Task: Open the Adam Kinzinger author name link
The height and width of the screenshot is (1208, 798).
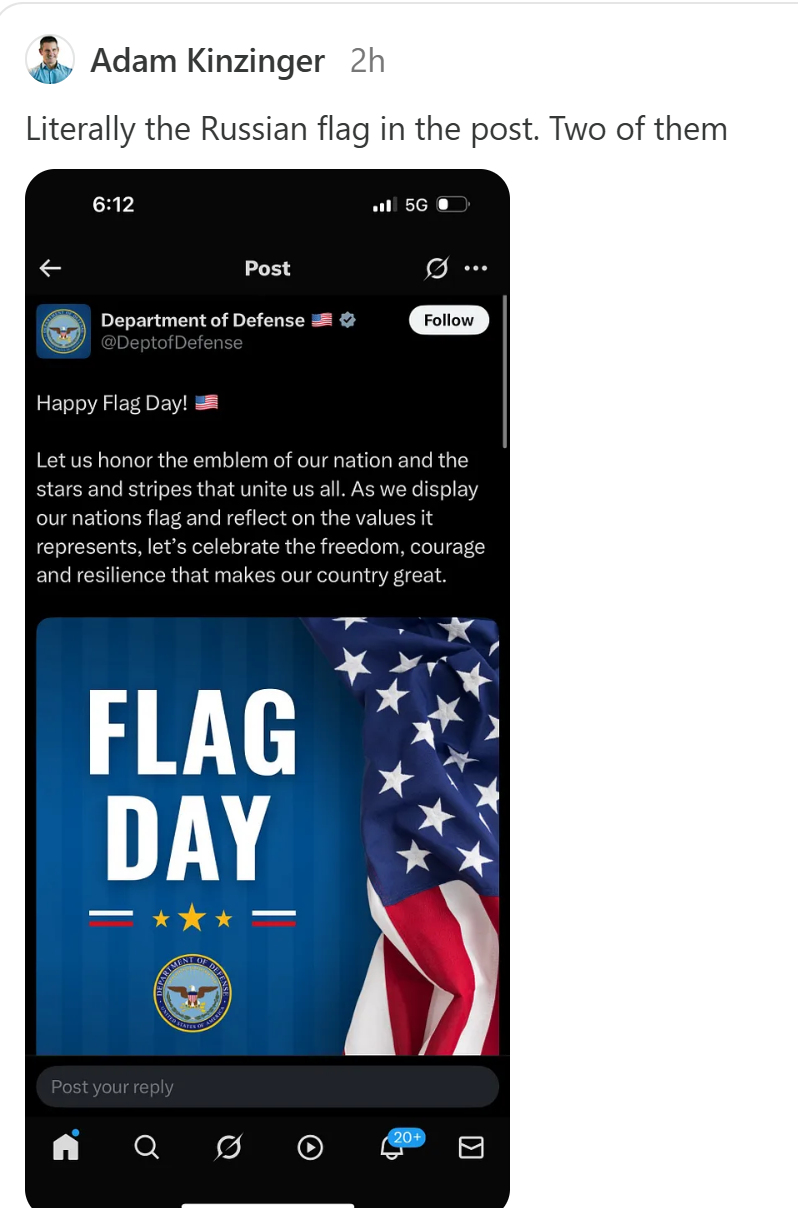Action: point(207,61)
